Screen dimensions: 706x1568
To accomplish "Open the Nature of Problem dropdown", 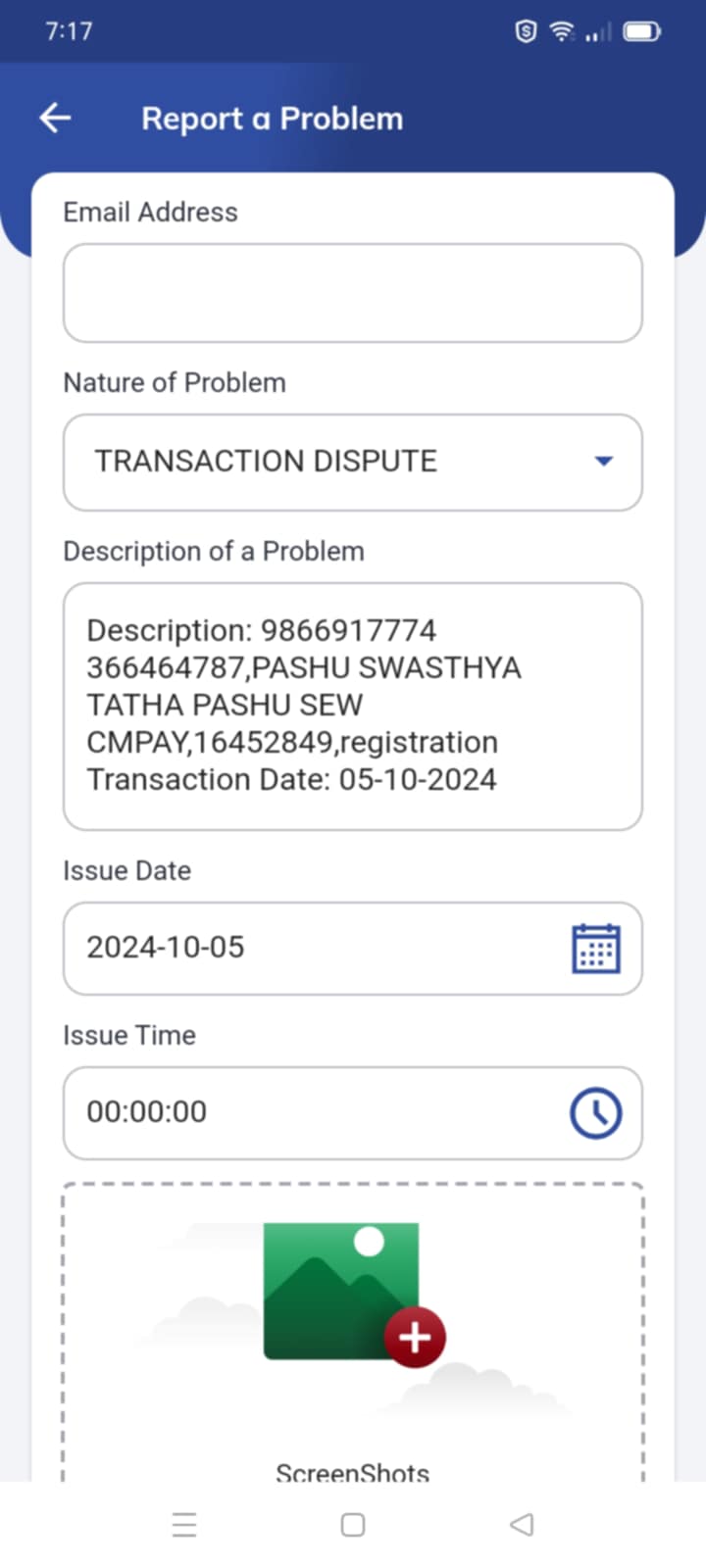I will pyautogui.click(x=353, y=462).
